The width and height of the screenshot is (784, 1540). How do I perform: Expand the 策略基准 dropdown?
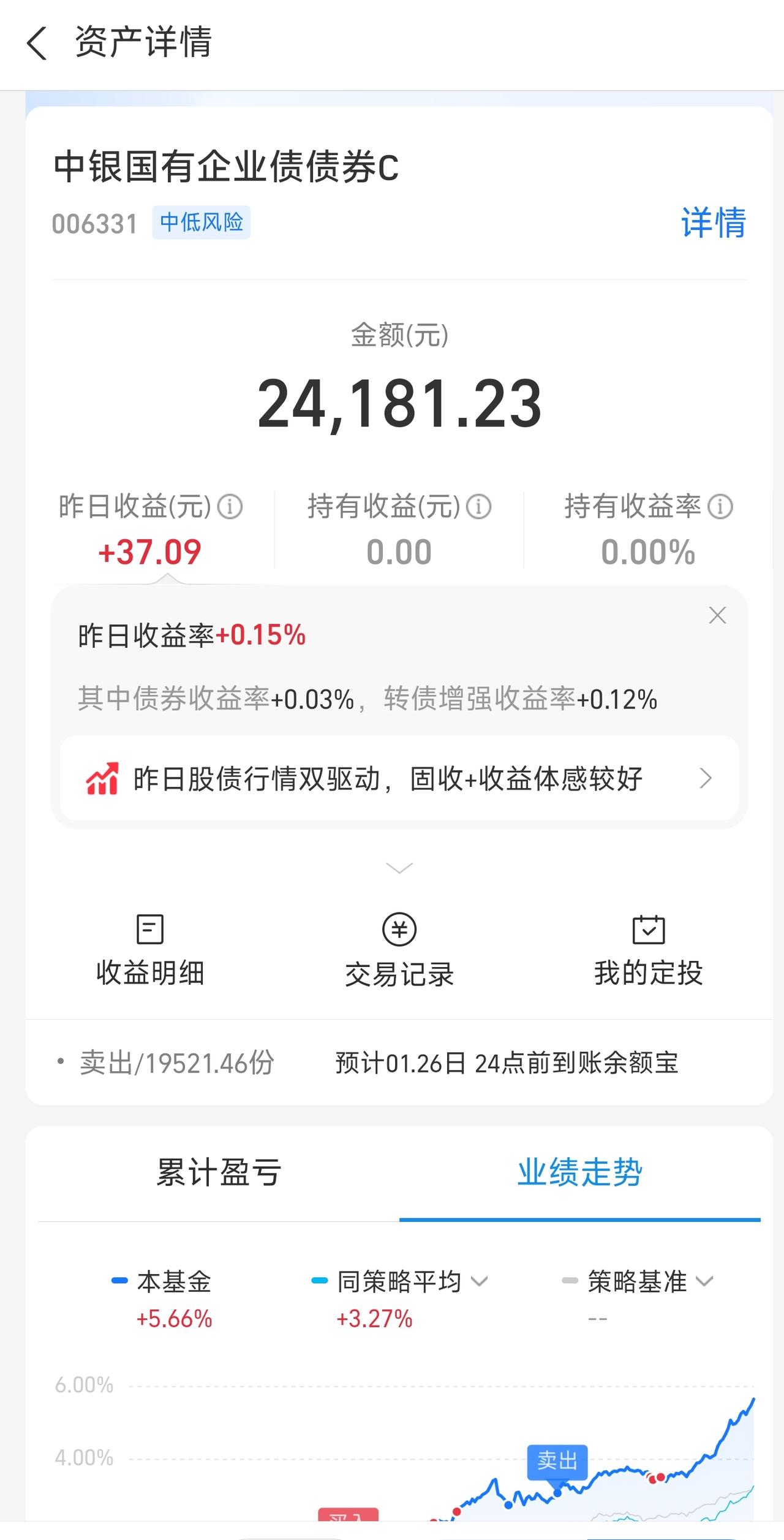pos(704,1281)
